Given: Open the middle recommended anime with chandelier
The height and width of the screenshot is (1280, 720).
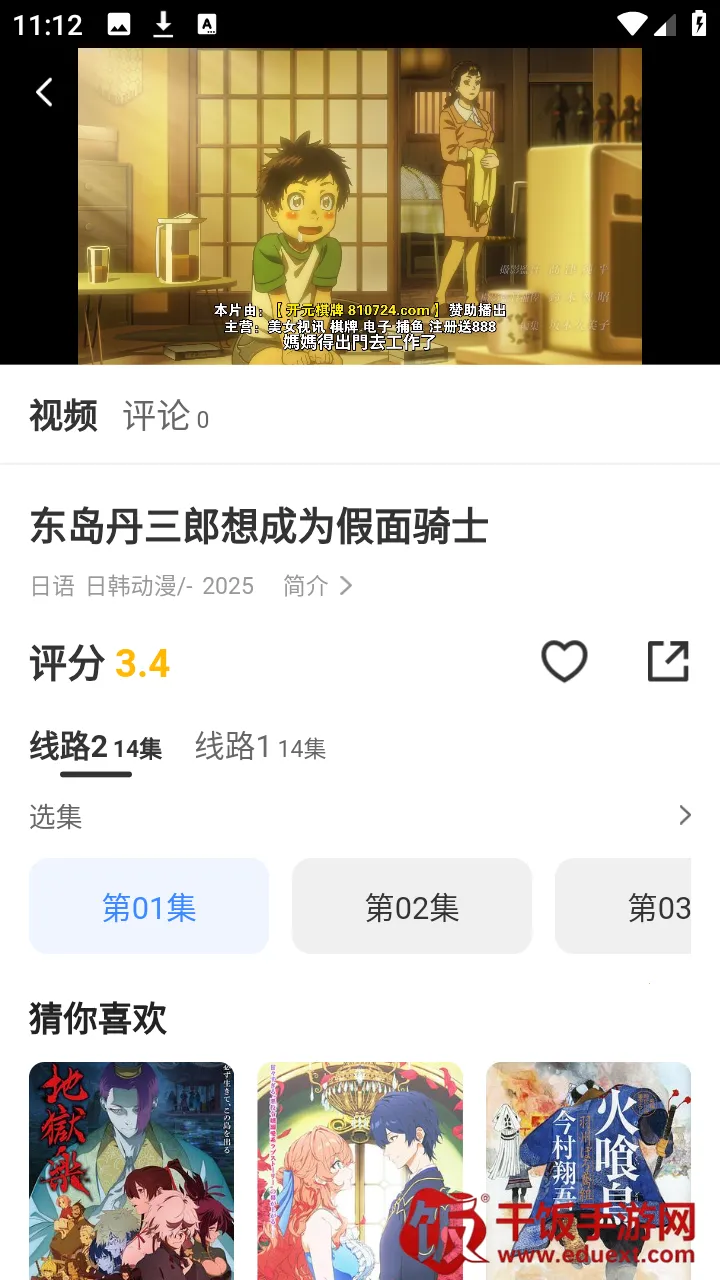Looking at the screenshot, I should [360, 1170].
